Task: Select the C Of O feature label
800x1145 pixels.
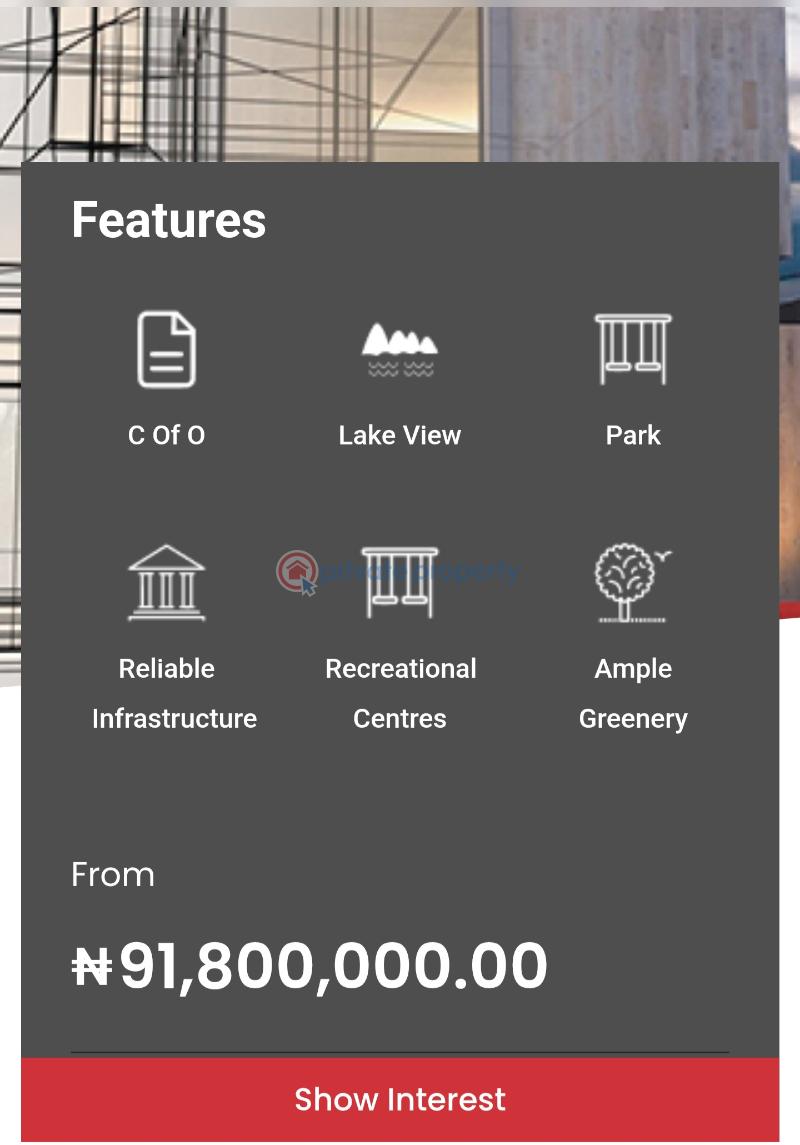Action: click(x=166, y=435)
